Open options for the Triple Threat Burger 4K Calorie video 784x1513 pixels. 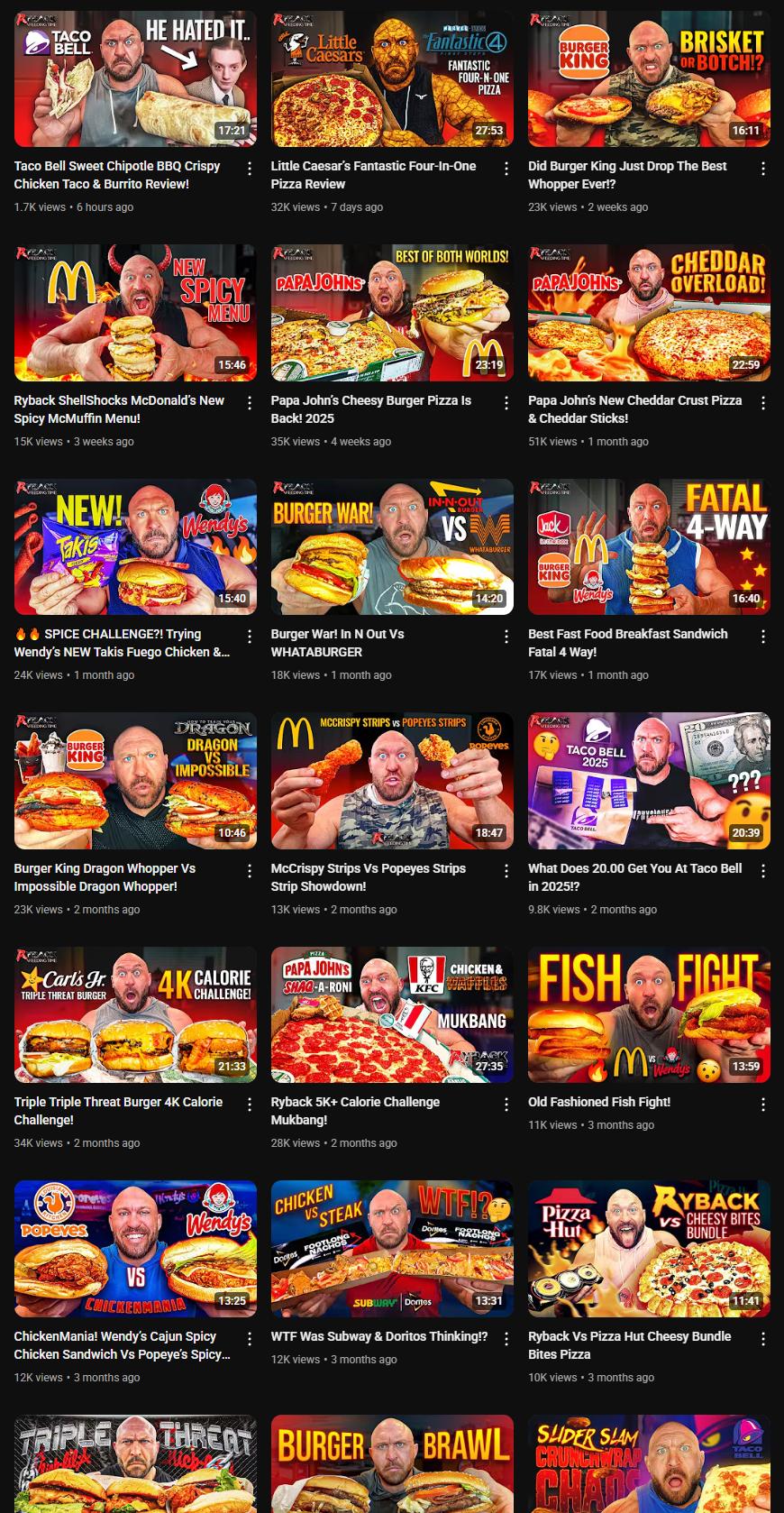[x=250, y=1105]
